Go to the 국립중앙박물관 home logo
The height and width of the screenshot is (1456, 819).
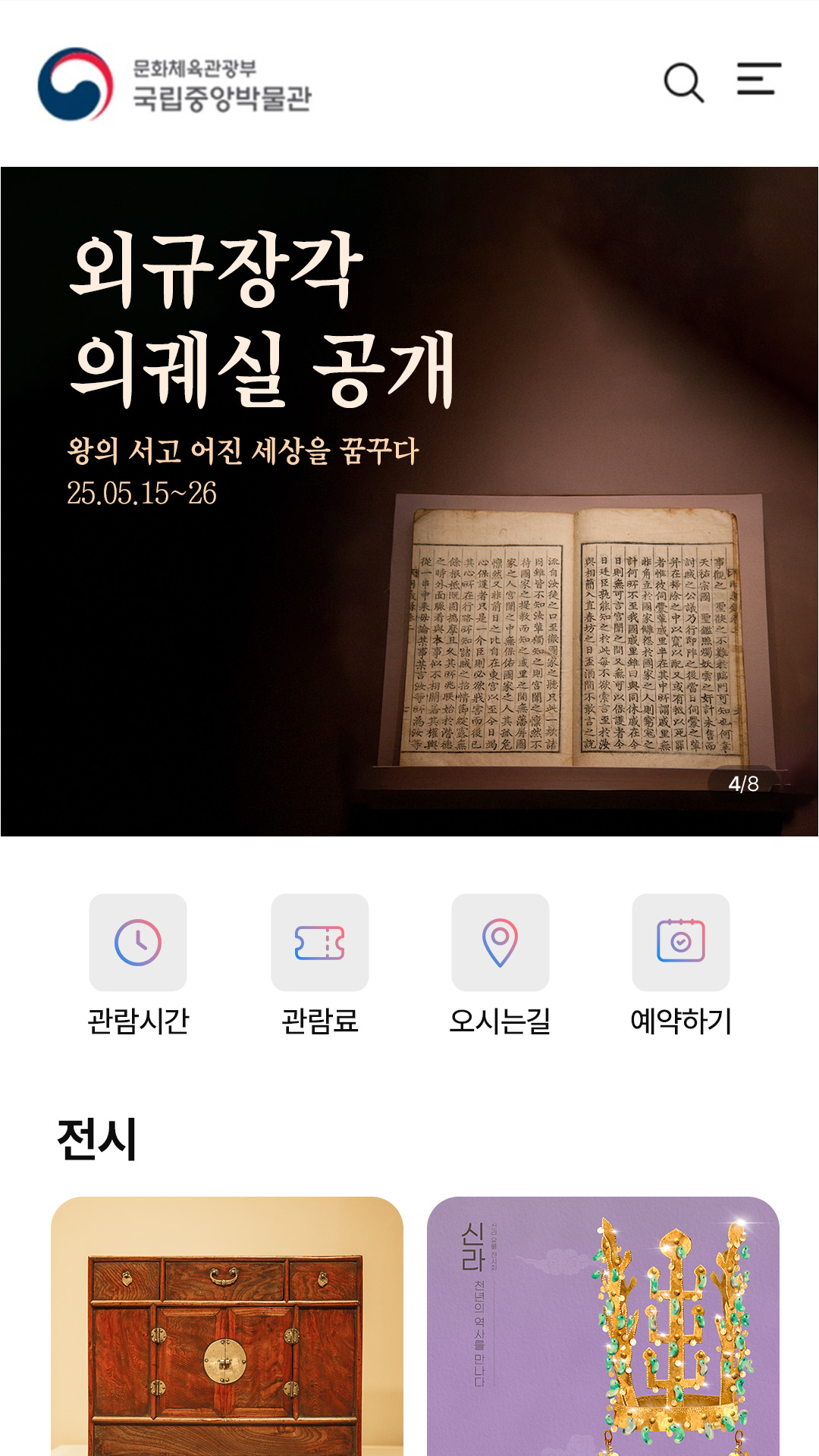[175, 84]
